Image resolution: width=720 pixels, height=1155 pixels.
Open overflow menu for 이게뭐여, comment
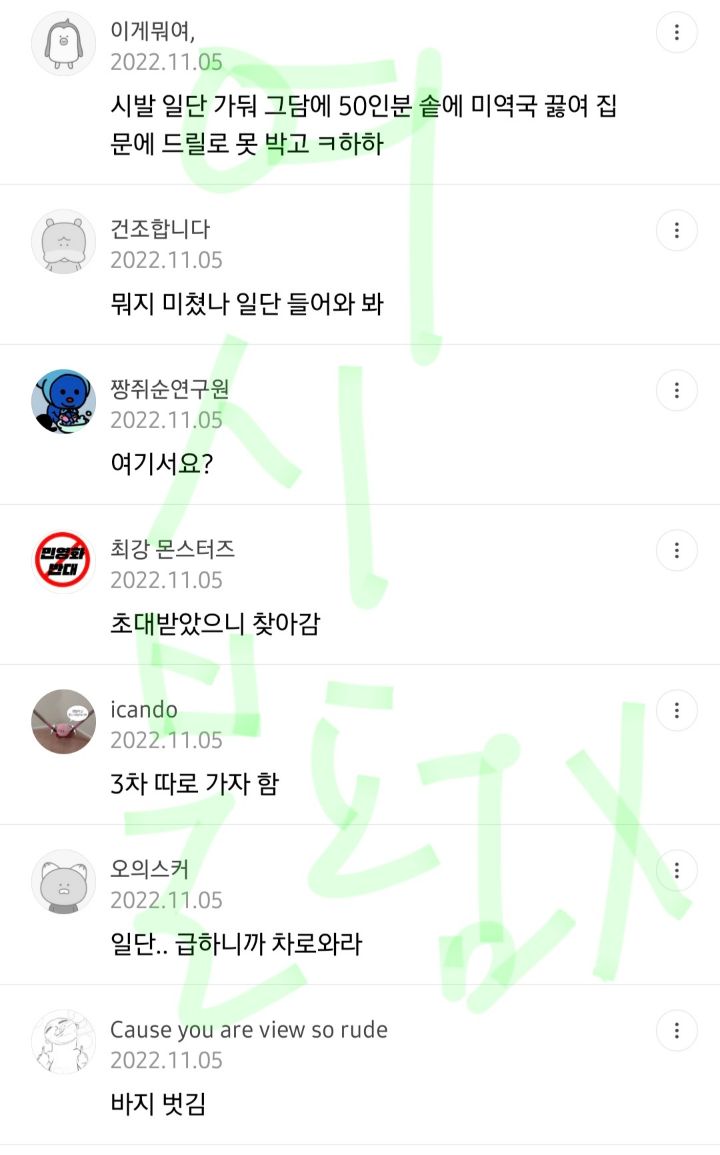[x=677, y=33]
